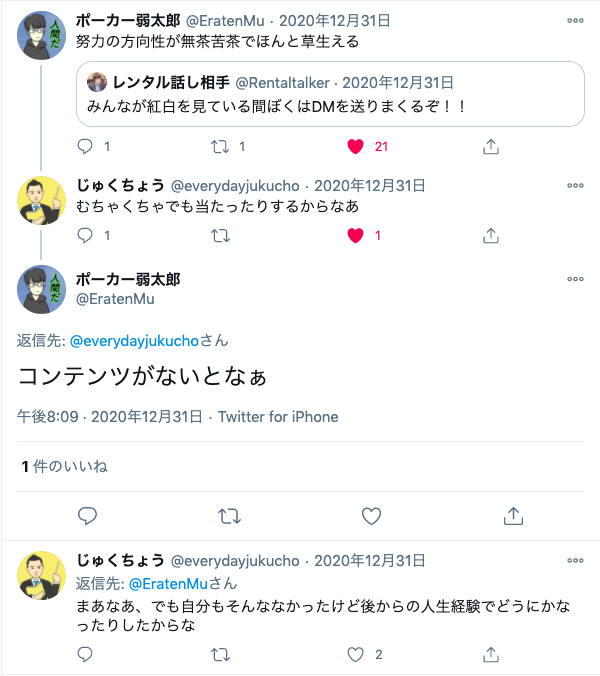This screenshot has width=600, height=676.
Task: Remove like from むちゃくちゃでも当たったりする tweet
Action: 356,235
